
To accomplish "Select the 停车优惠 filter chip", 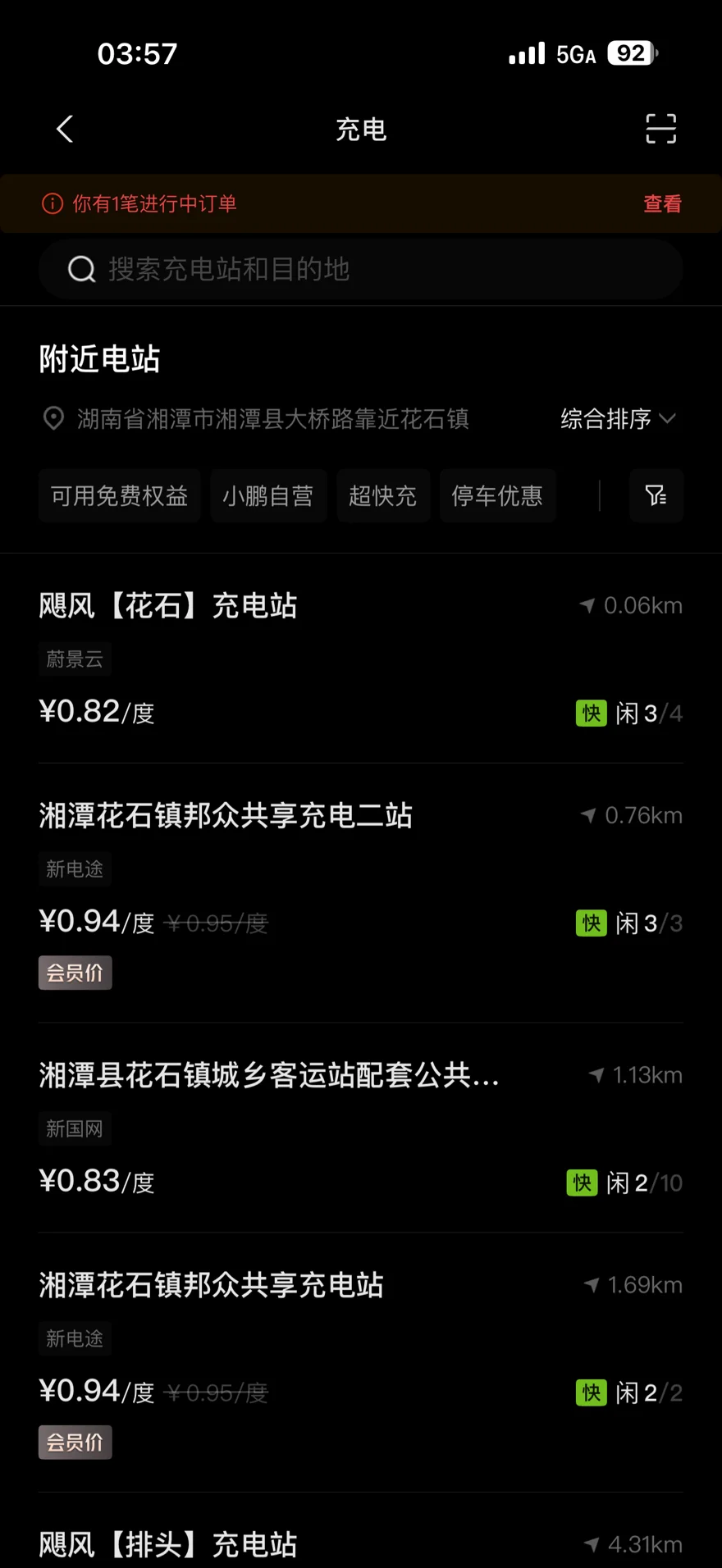I will click(497, 495).
